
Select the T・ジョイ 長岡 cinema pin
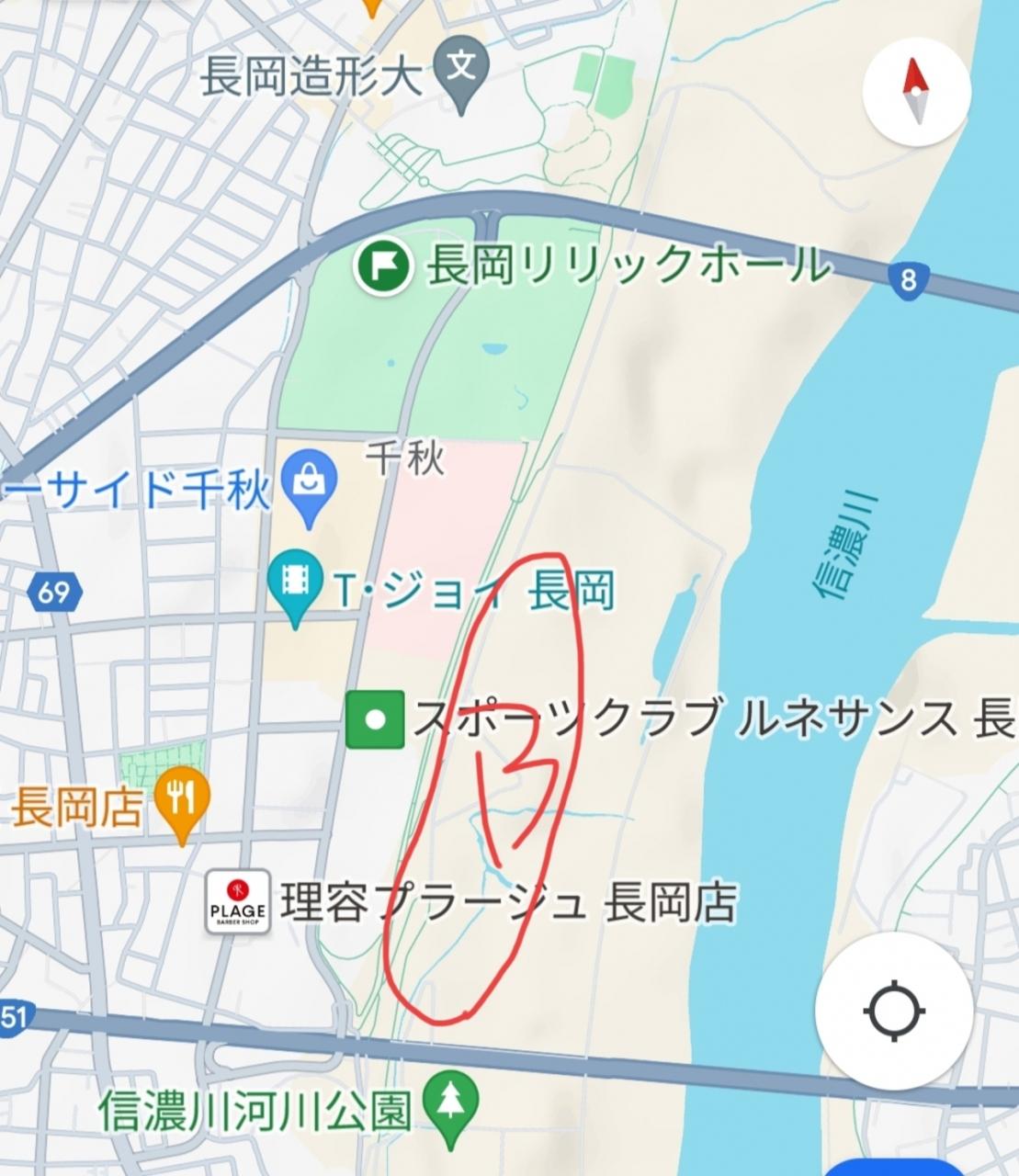coord(296,582)
